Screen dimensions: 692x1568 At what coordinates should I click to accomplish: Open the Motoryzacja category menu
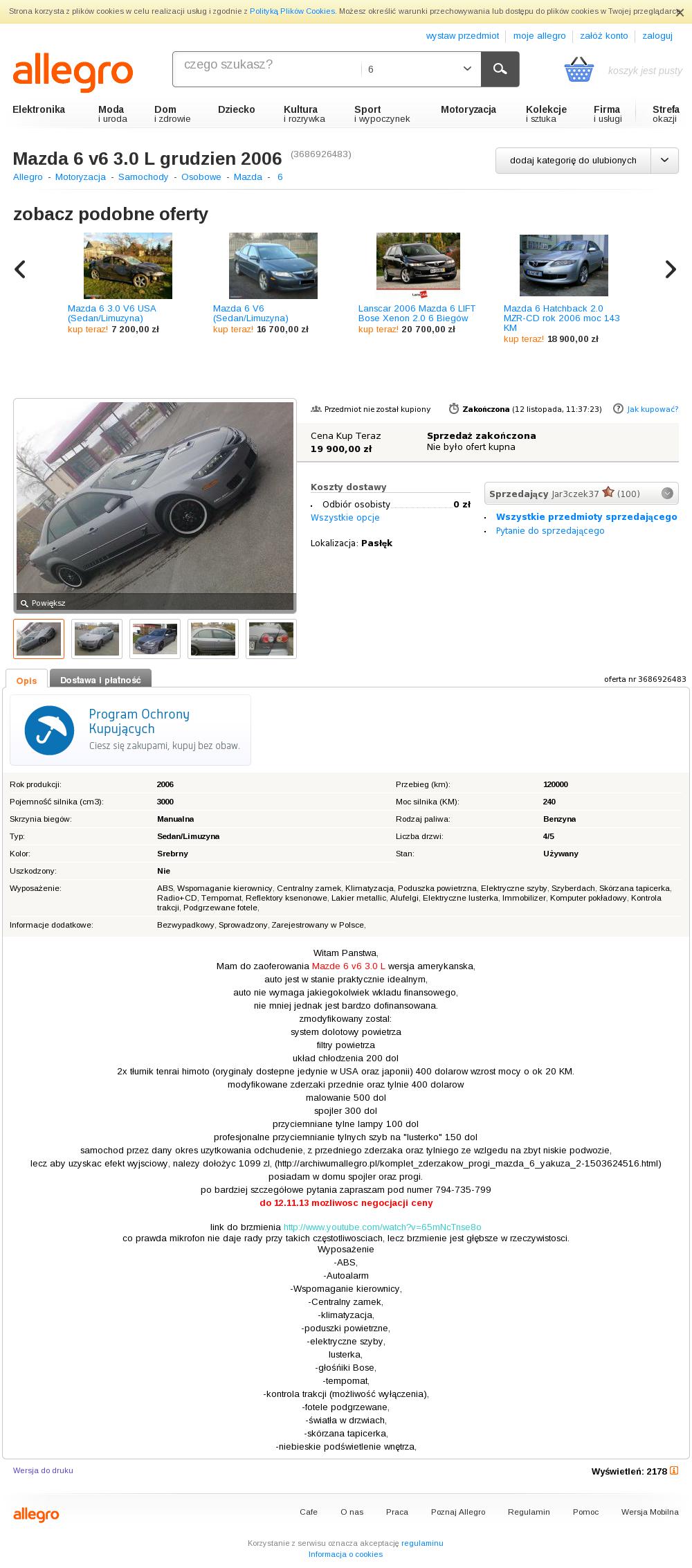point(468,109)
